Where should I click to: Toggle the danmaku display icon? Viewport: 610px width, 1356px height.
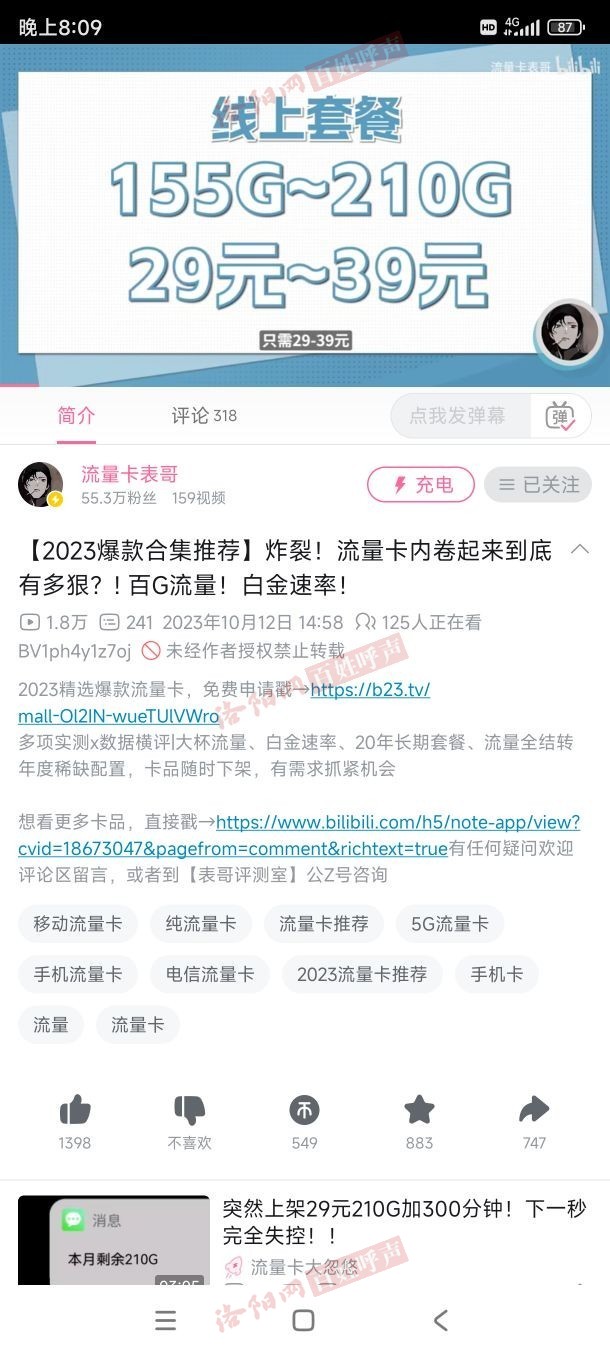tap(561, 416)
